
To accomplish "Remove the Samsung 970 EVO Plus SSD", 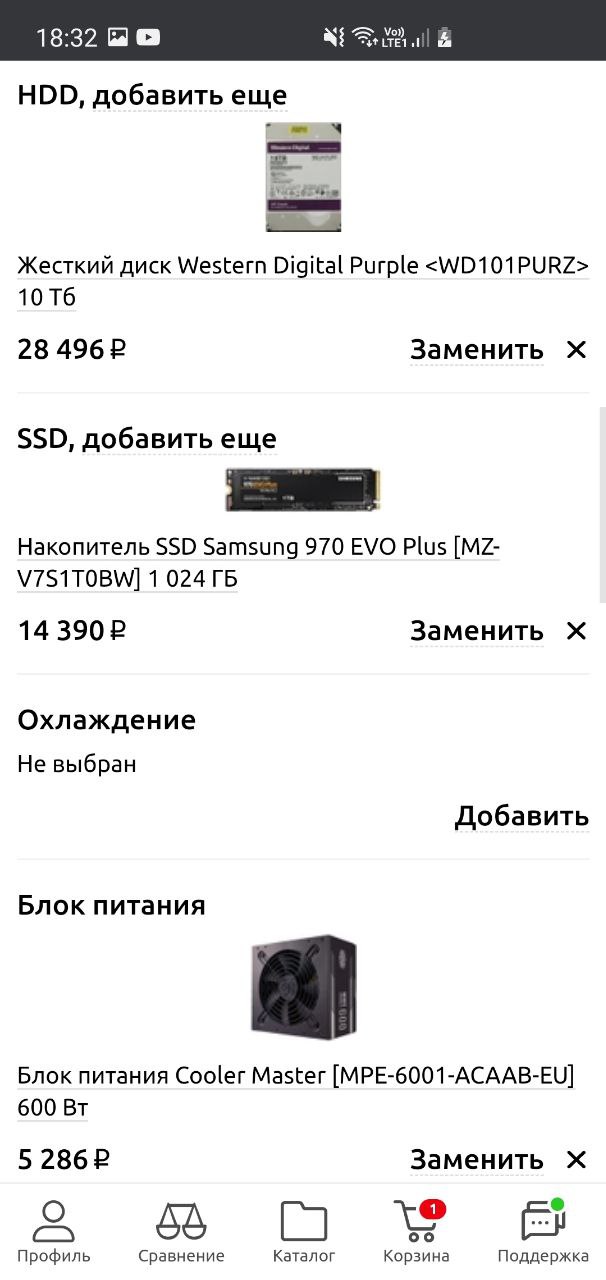I will click(576, 631).
